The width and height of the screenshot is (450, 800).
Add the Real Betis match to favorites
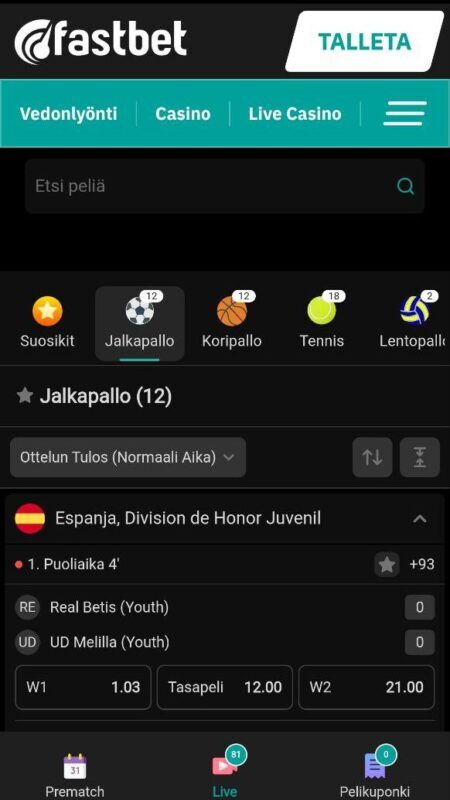(387, 564)
